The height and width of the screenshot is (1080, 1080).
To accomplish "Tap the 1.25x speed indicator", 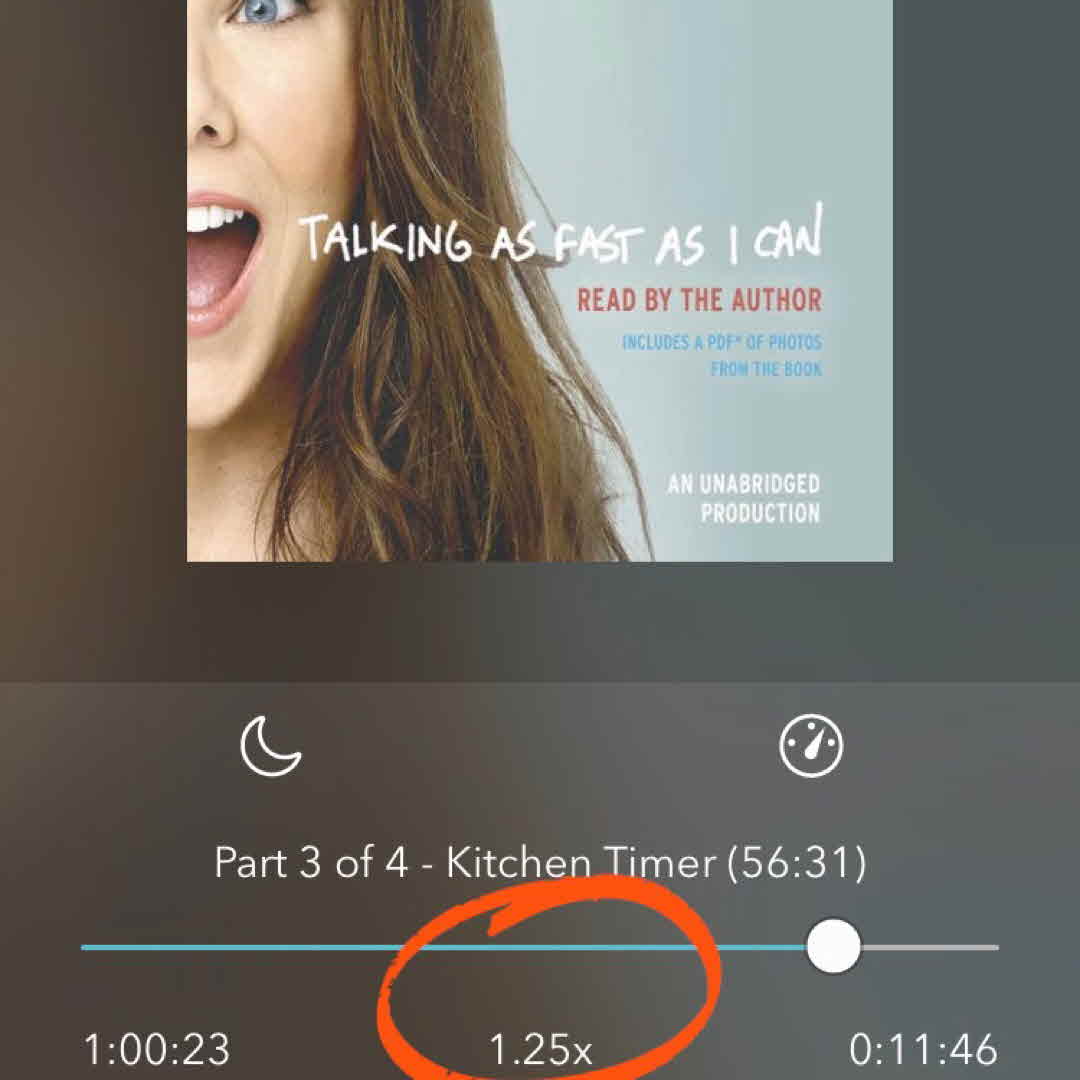I will point(540,1050).
